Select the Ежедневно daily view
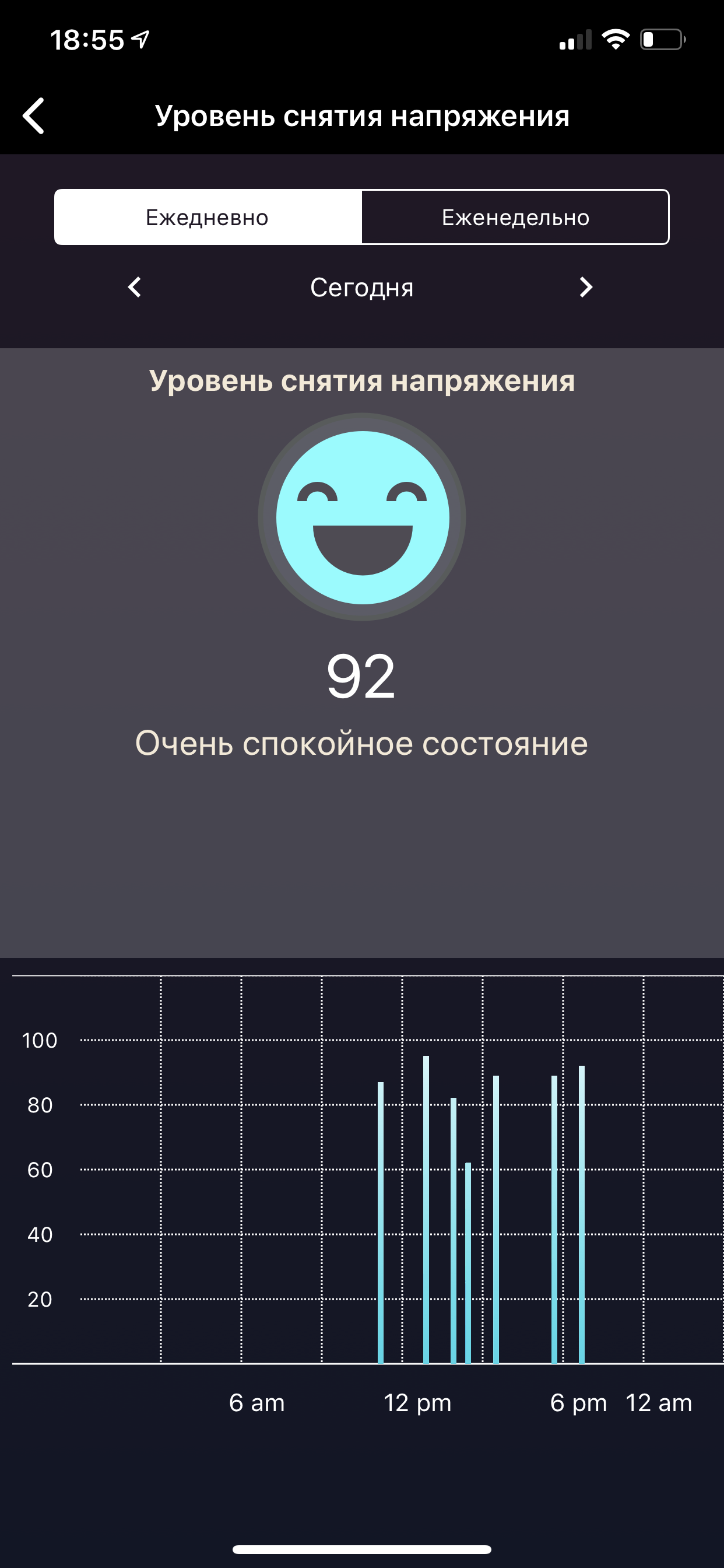Screen dimensions: 724x1568 pyautogui.click(x=208, y=218)
